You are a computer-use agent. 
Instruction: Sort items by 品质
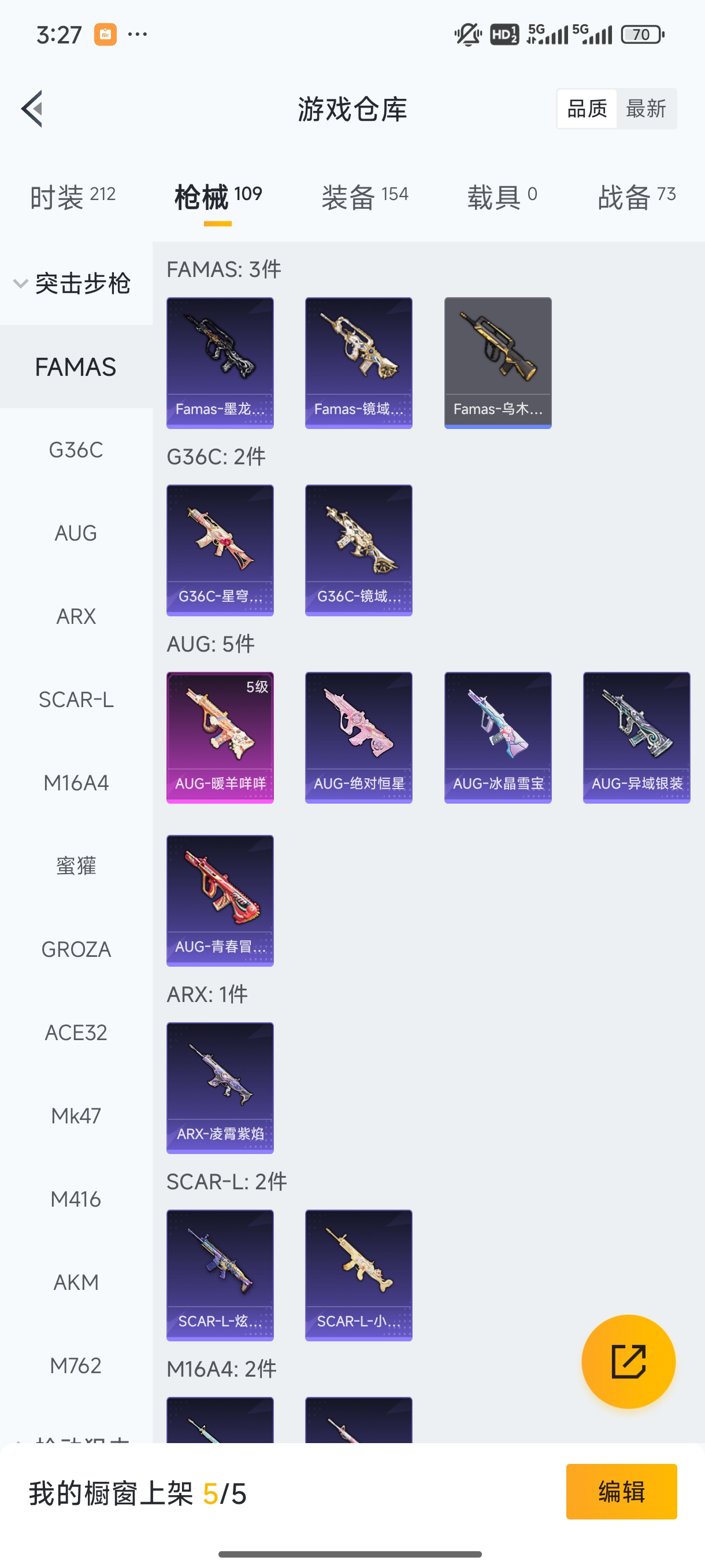(587, 109)
